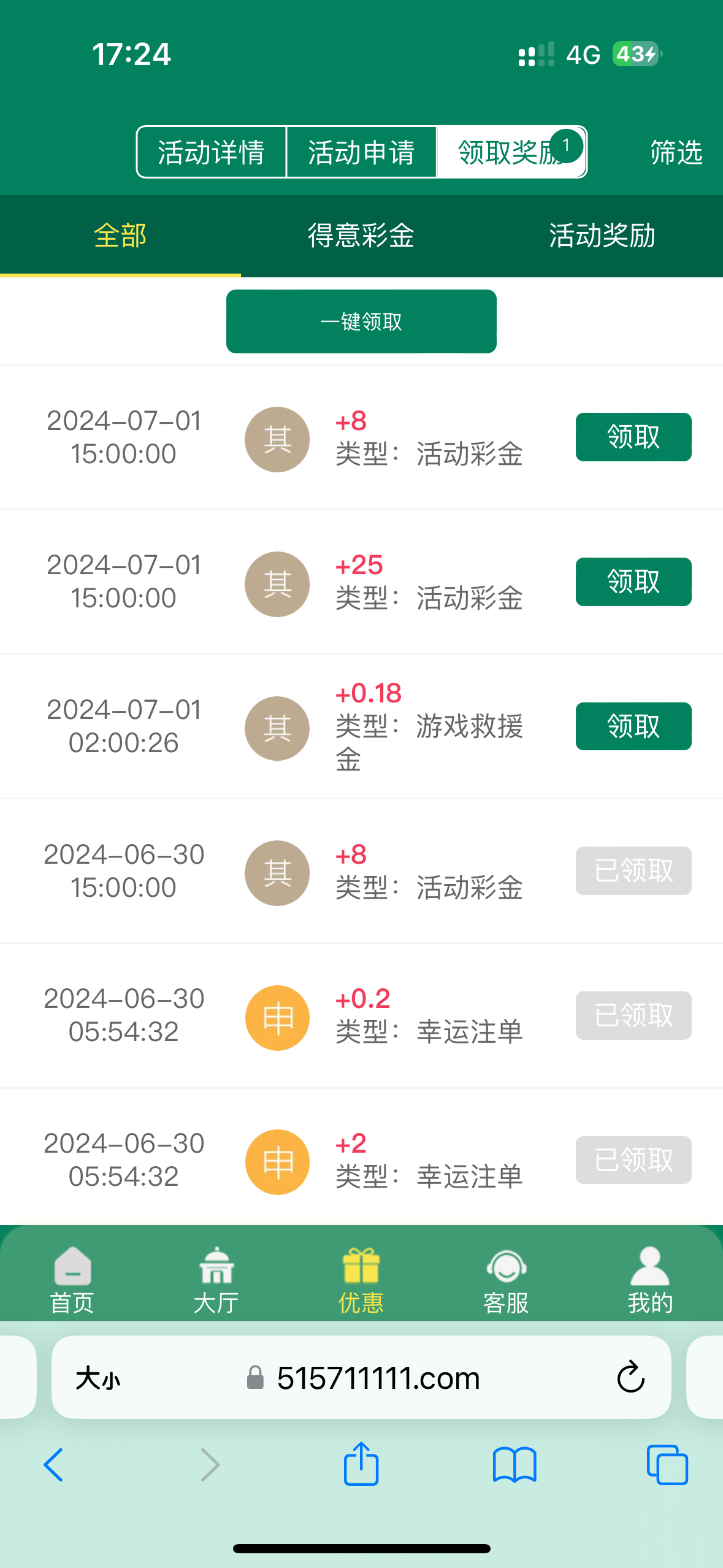Switch to the 活动详情 segment
Screen dimensions: 723x1568
(x=211, y=152)
